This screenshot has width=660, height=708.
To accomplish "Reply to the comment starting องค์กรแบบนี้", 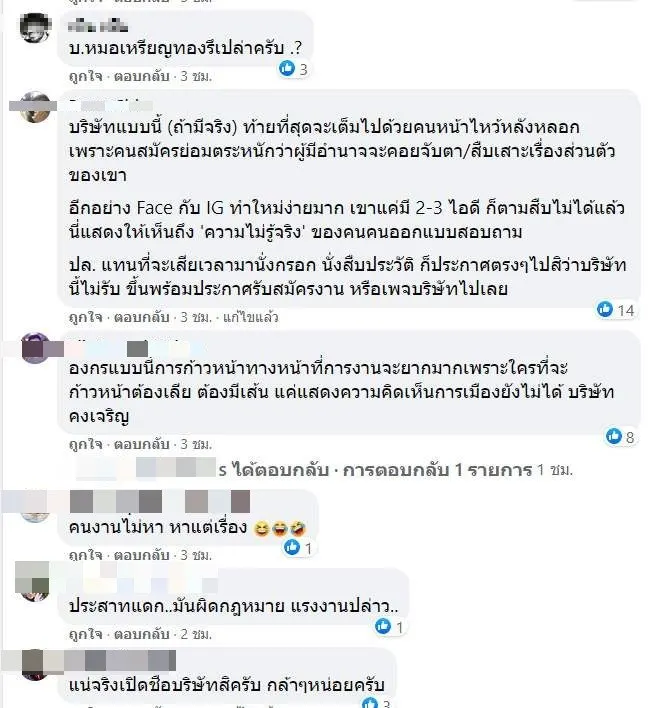I will [x=140, y=442].
